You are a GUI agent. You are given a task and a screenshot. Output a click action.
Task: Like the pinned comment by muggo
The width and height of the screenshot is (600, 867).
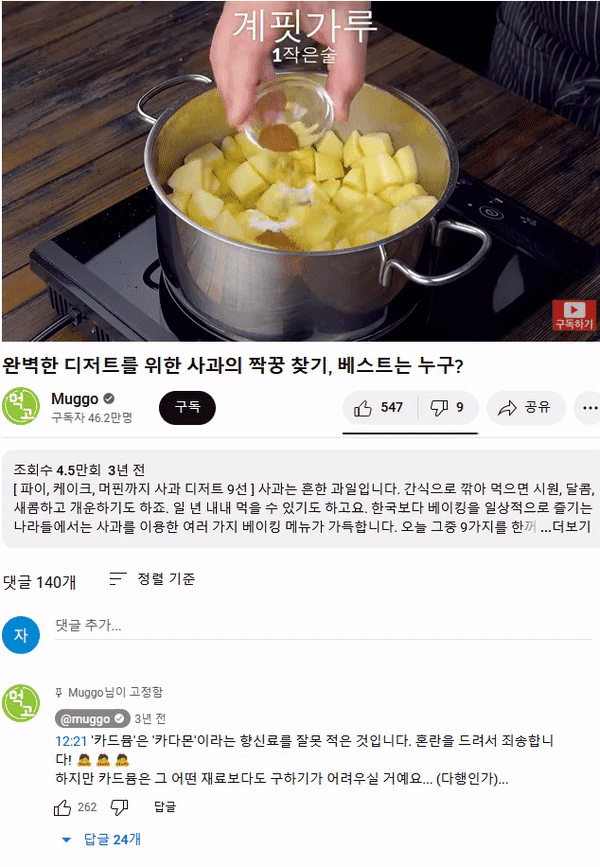click(62, 807)
